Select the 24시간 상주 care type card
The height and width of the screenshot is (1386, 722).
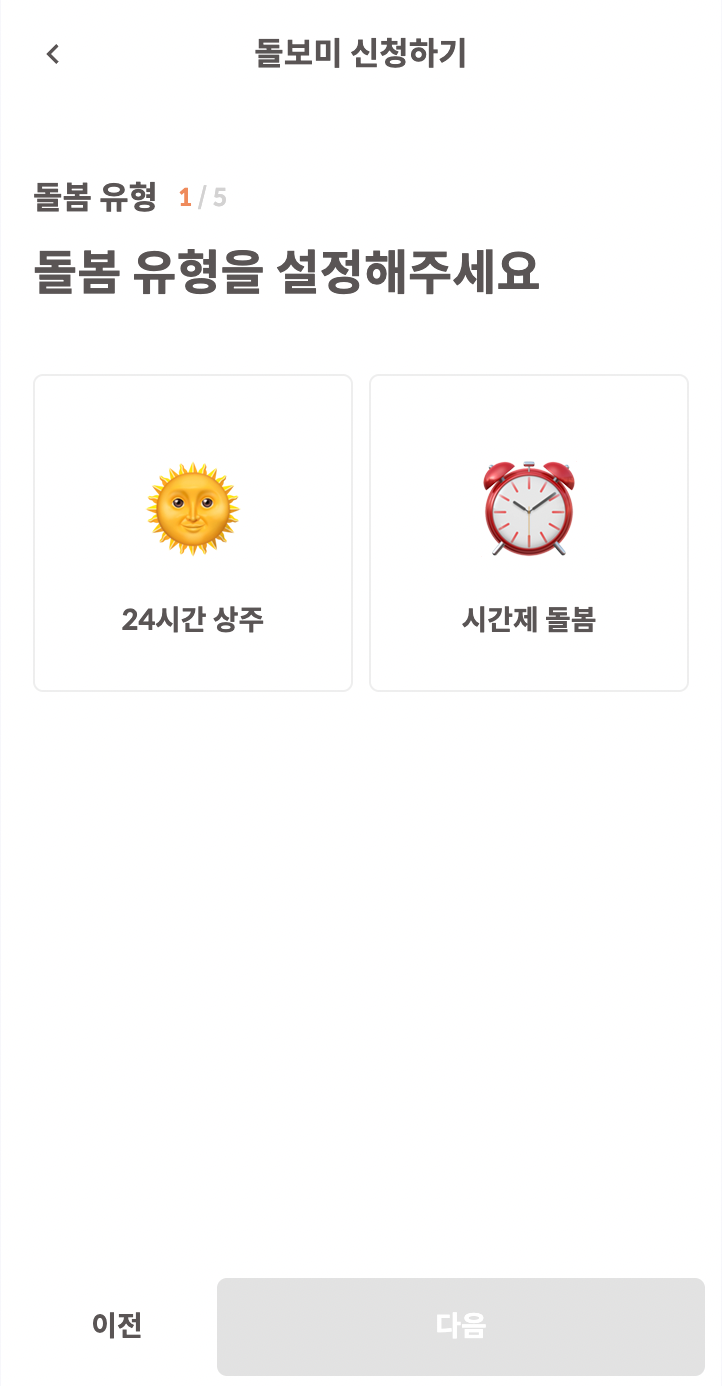tap(193, 533)
